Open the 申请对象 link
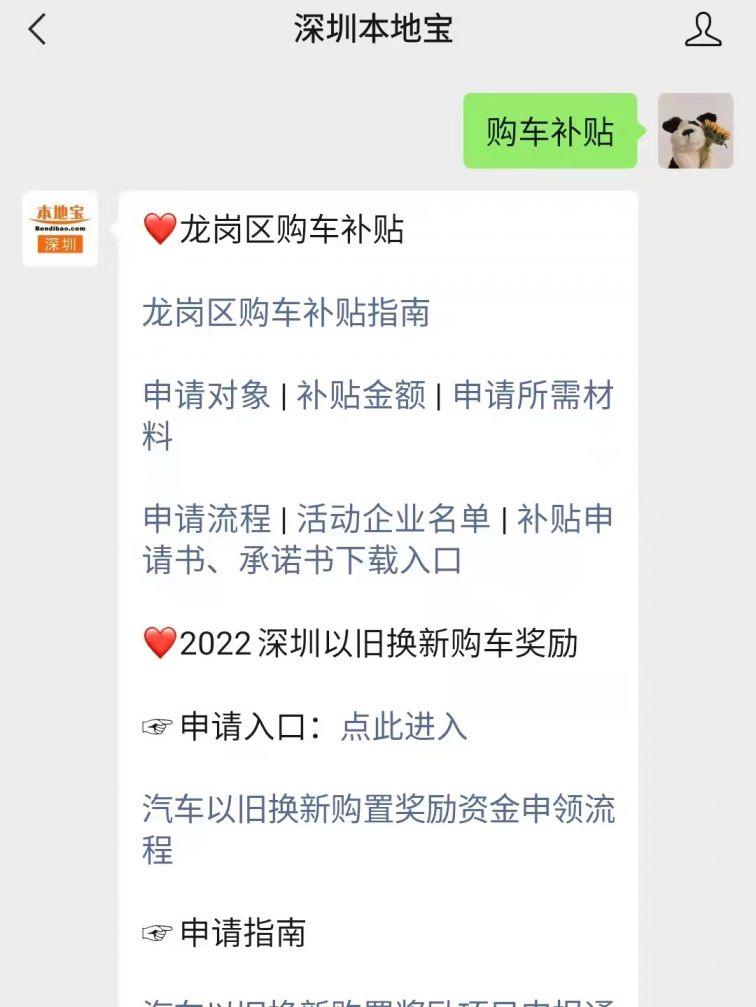756x1007 pixels. click(x=207, y=395)
